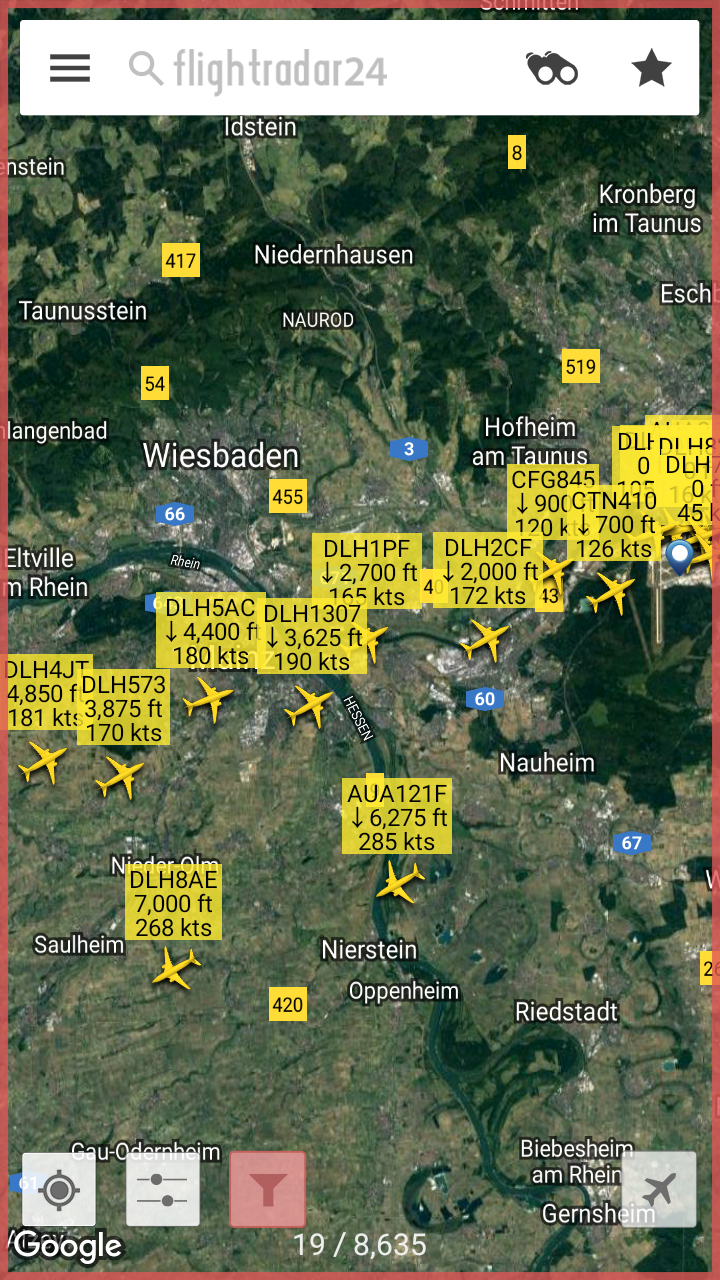This screenshot has height=1280, width=720.
Task: Open the hamburger menu
Action: click(x=70, y=69)
